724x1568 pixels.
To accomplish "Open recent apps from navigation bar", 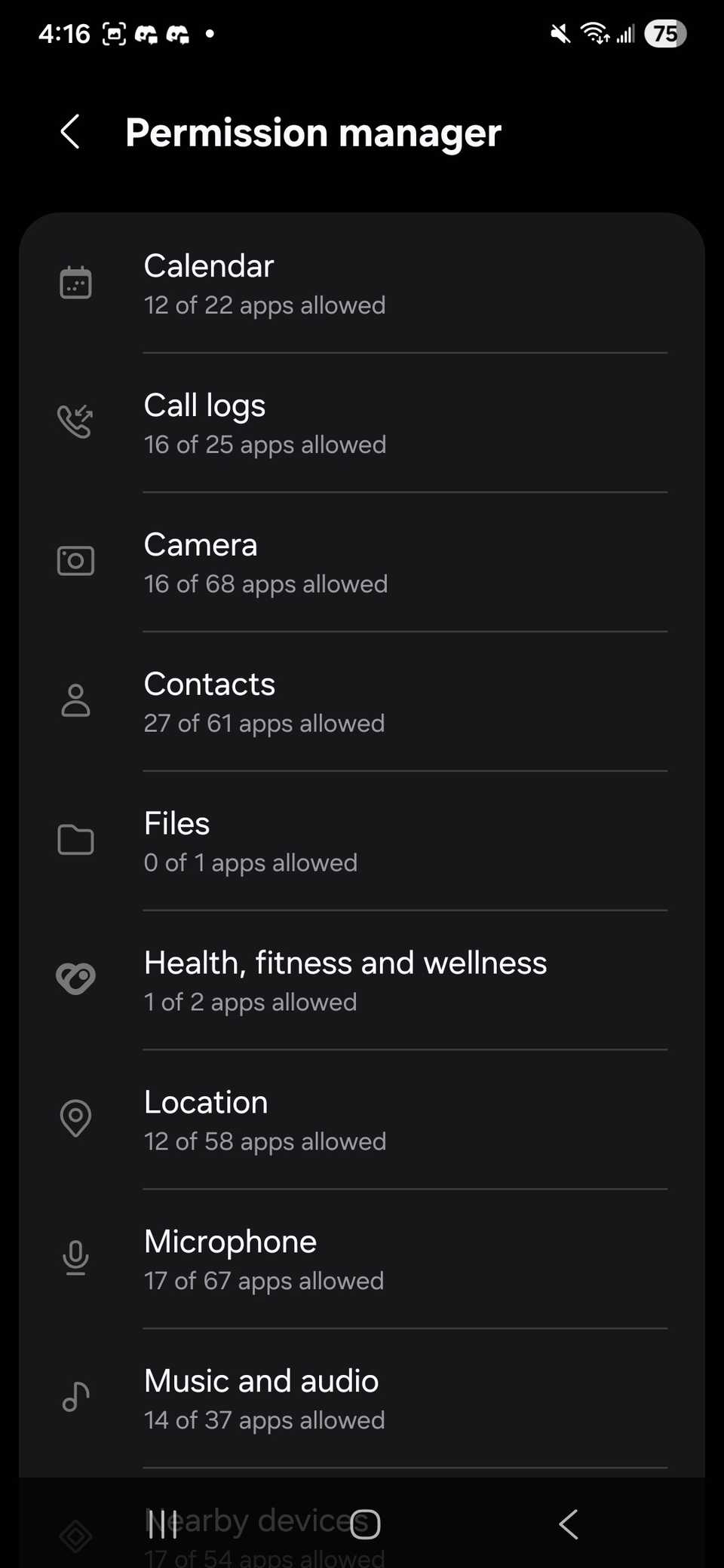I will click(x=163, y=1524).
